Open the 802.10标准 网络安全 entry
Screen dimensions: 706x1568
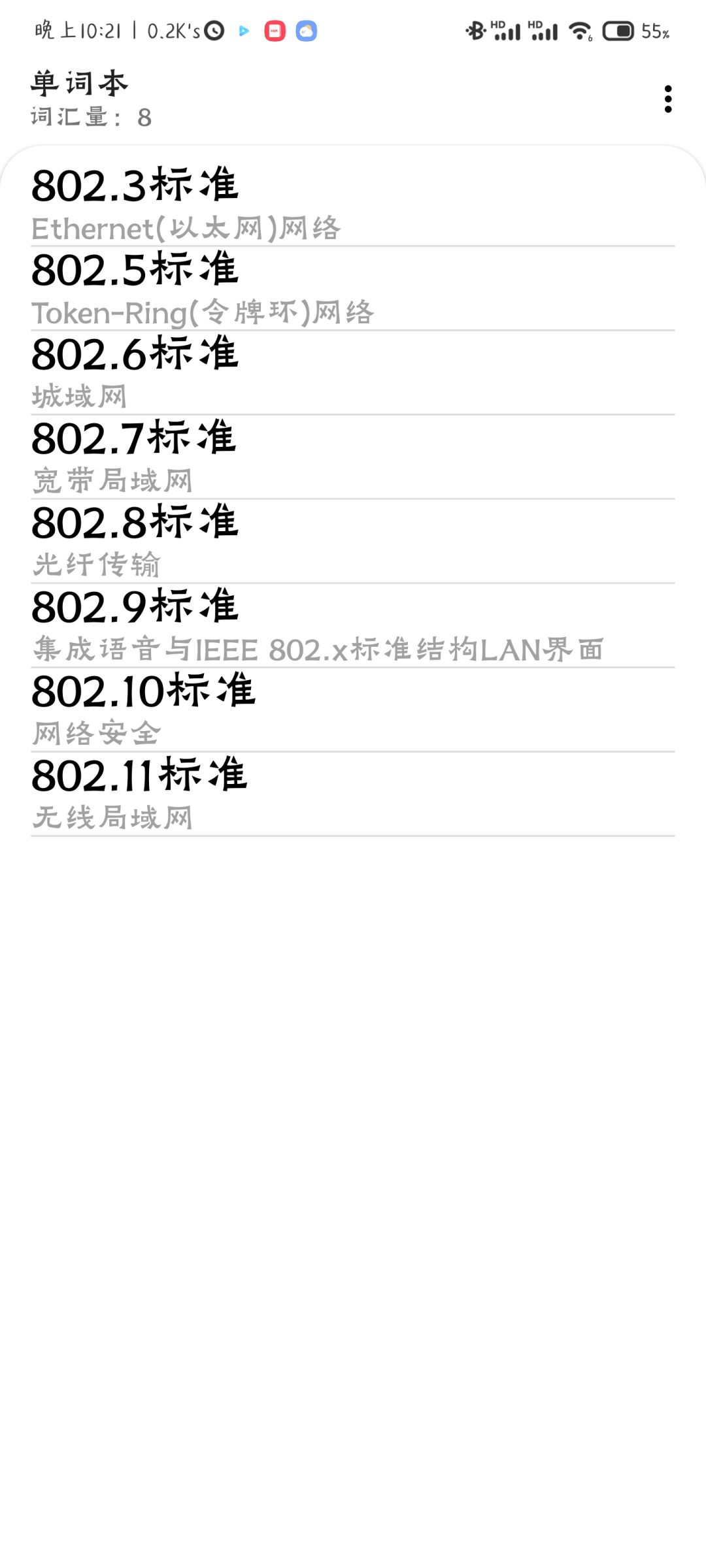point(353,710)
